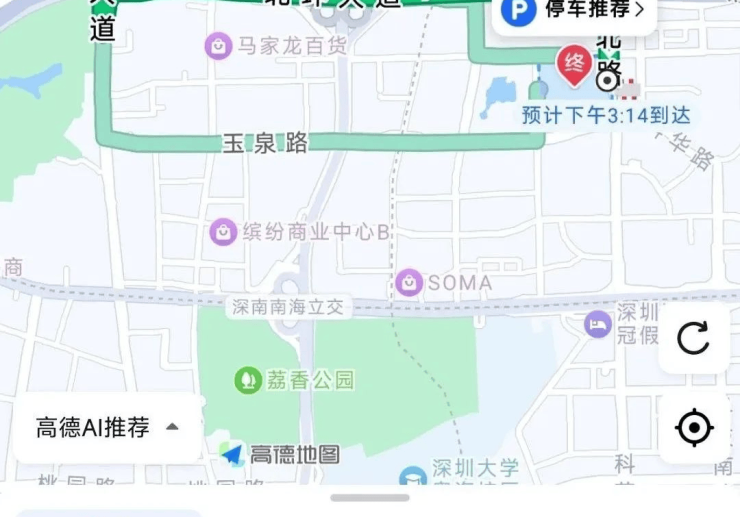Select the SOMA shopping marker
The image size is (740, 517).
[408, 282]
